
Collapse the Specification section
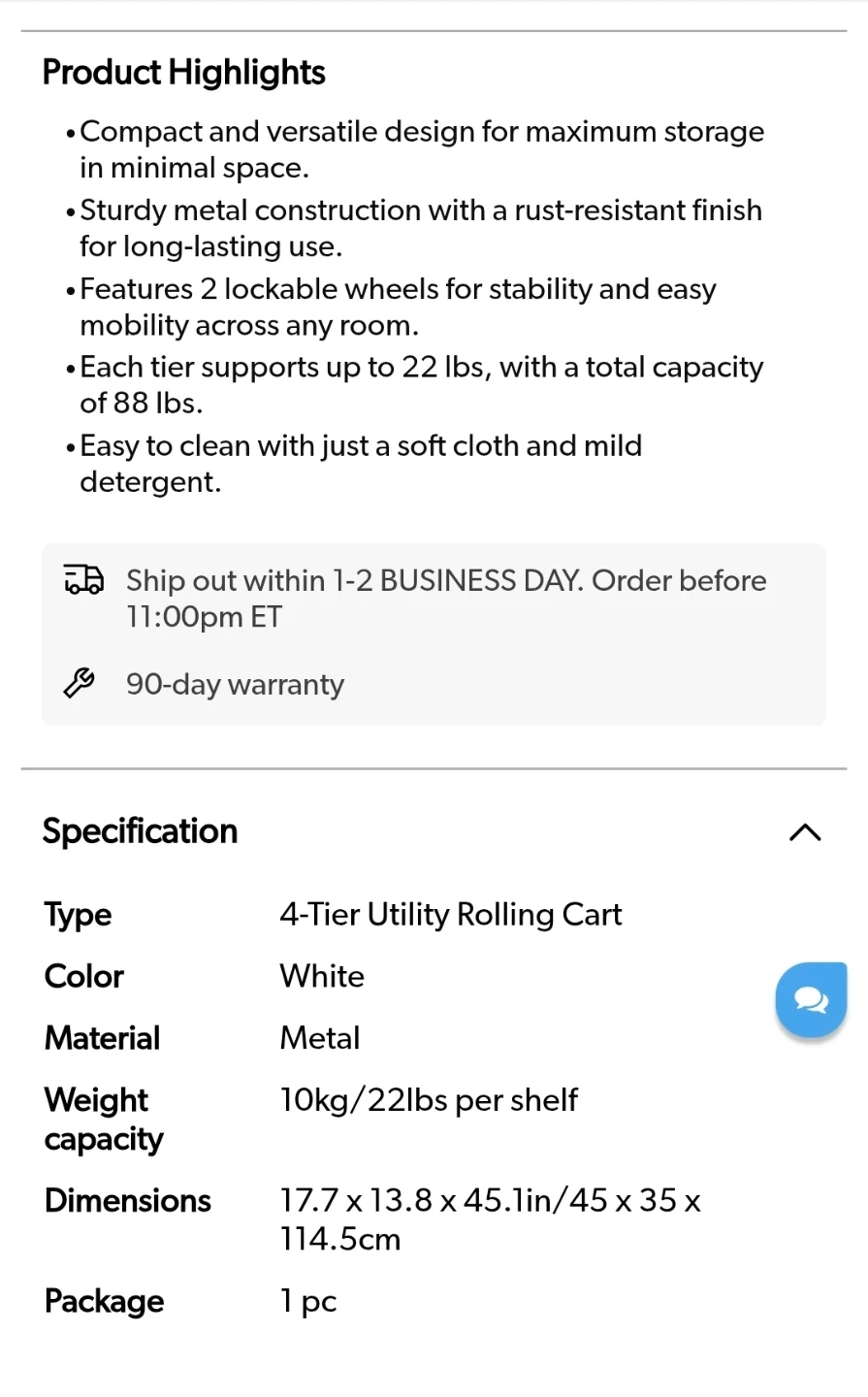(x=805, y=832)
